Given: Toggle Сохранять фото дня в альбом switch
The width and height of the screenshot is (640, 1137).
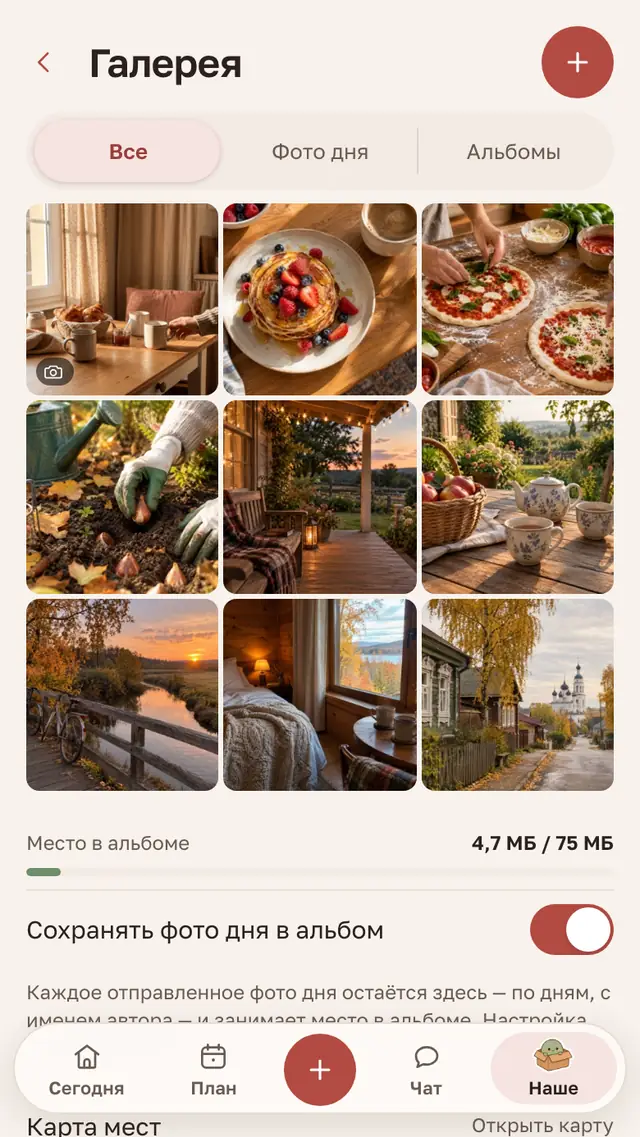Looking at the screenshot, I should point(571,930).
